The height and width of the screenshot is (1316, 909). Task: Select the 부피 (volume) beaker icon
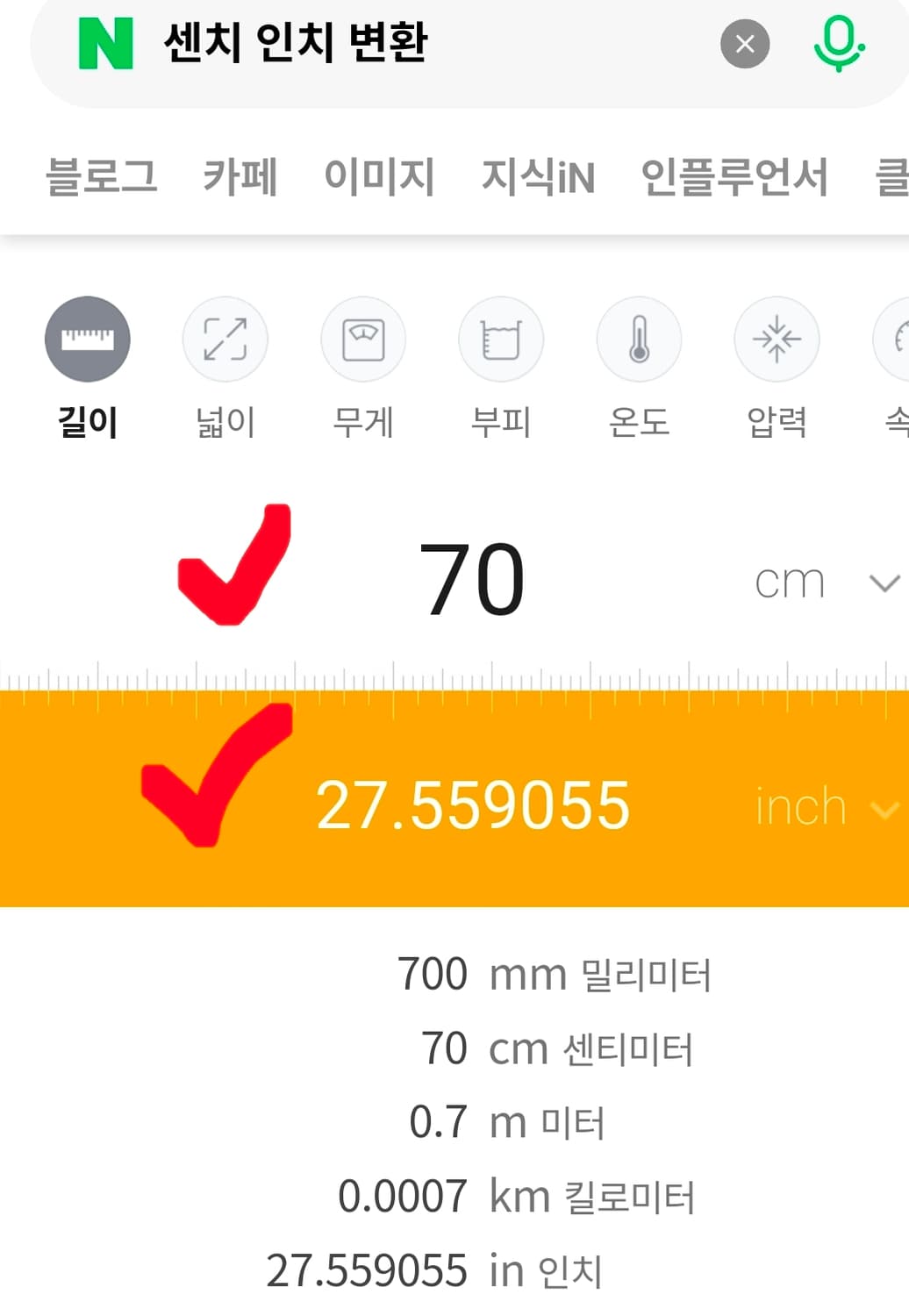(x=501, y=340)
